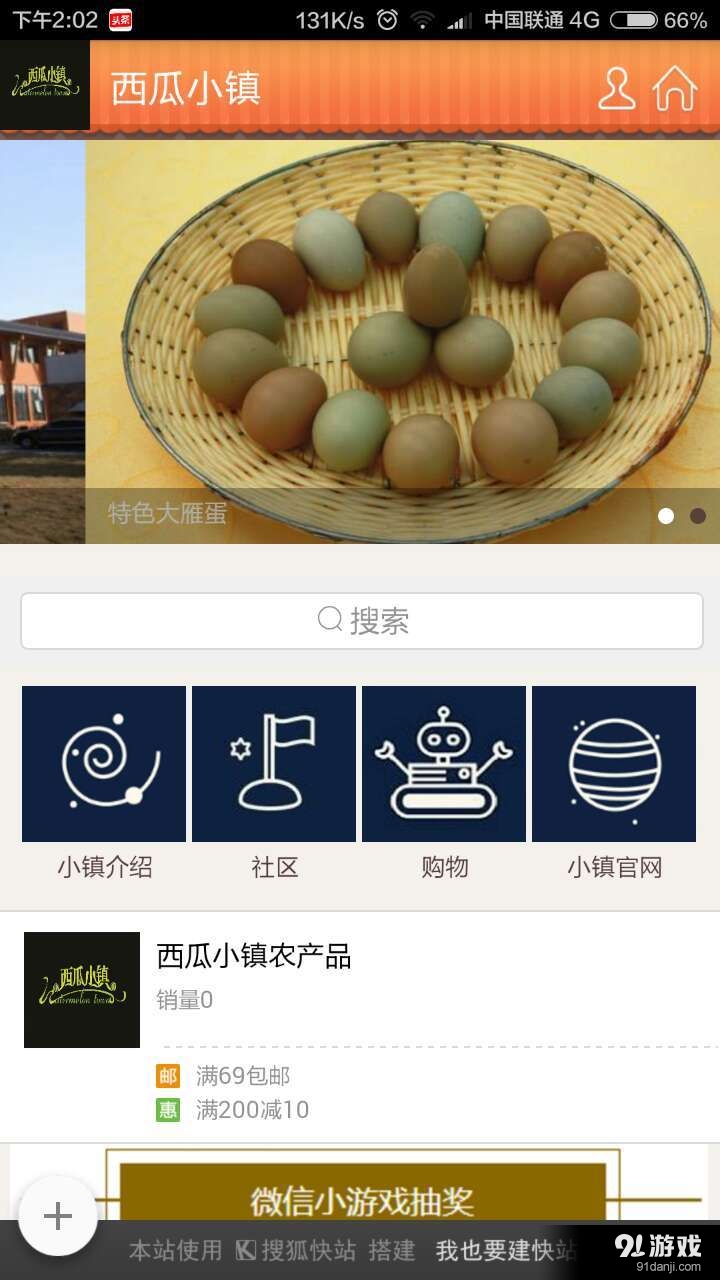Open 购物 using the robot icon
720x1280 pixels.
[443, 763]
